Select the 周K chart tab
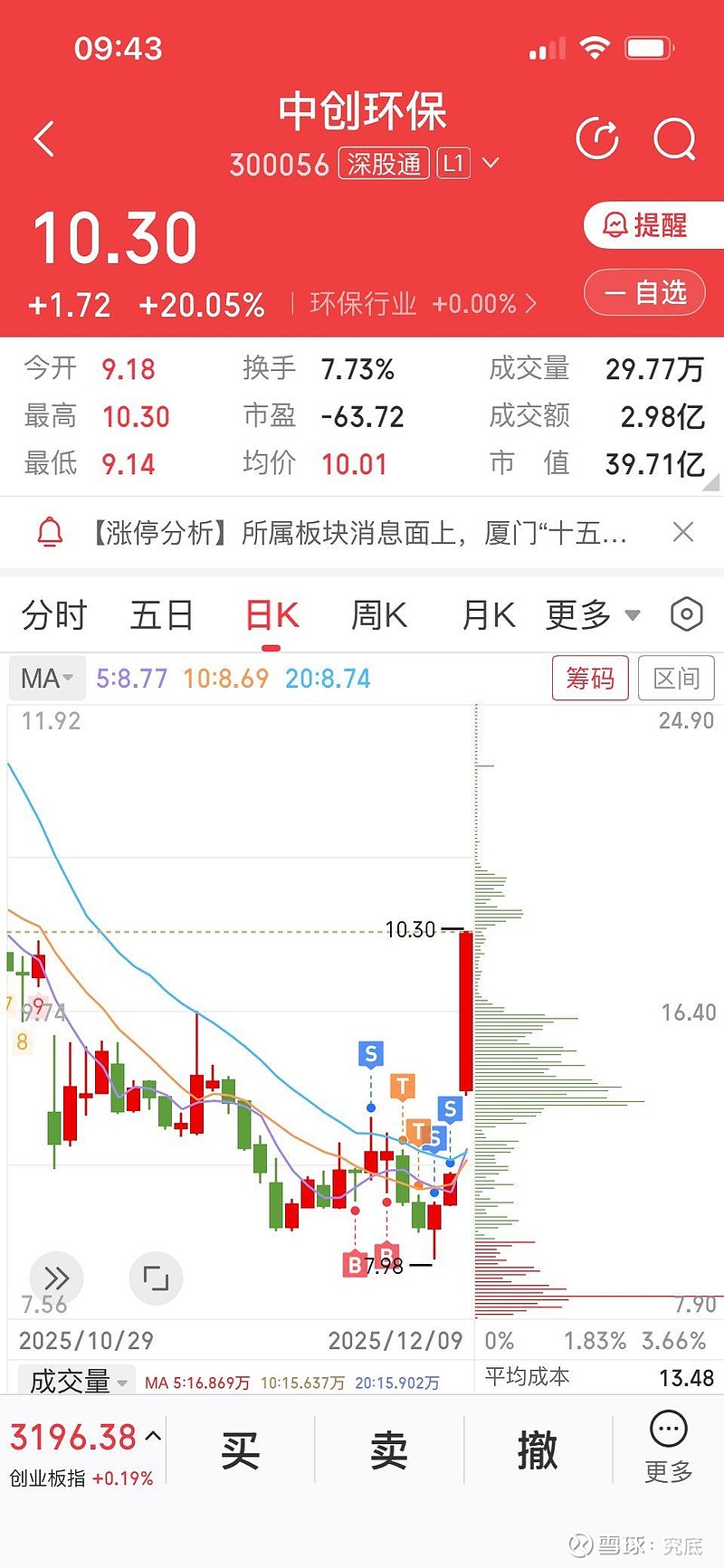This screenshot has width=724, height=1568. (x=379, y=615)
